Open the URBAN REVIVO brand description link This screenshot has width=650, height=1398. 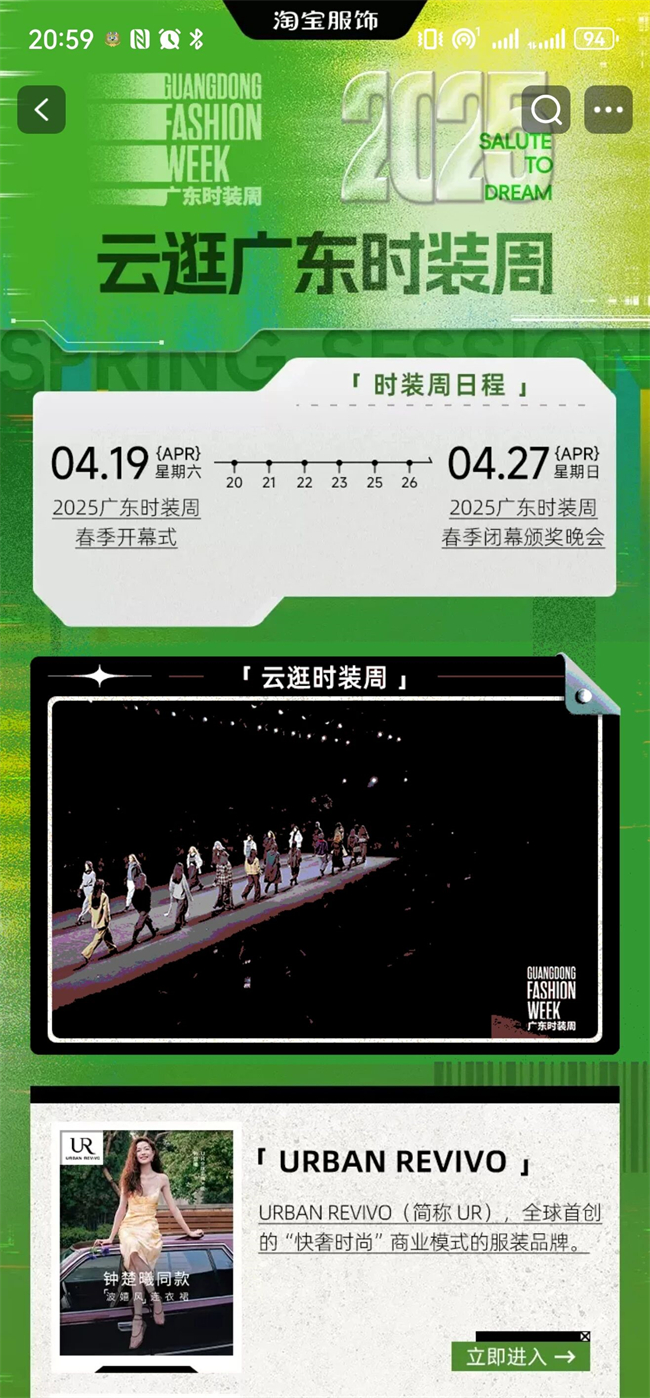point(430,1227)
